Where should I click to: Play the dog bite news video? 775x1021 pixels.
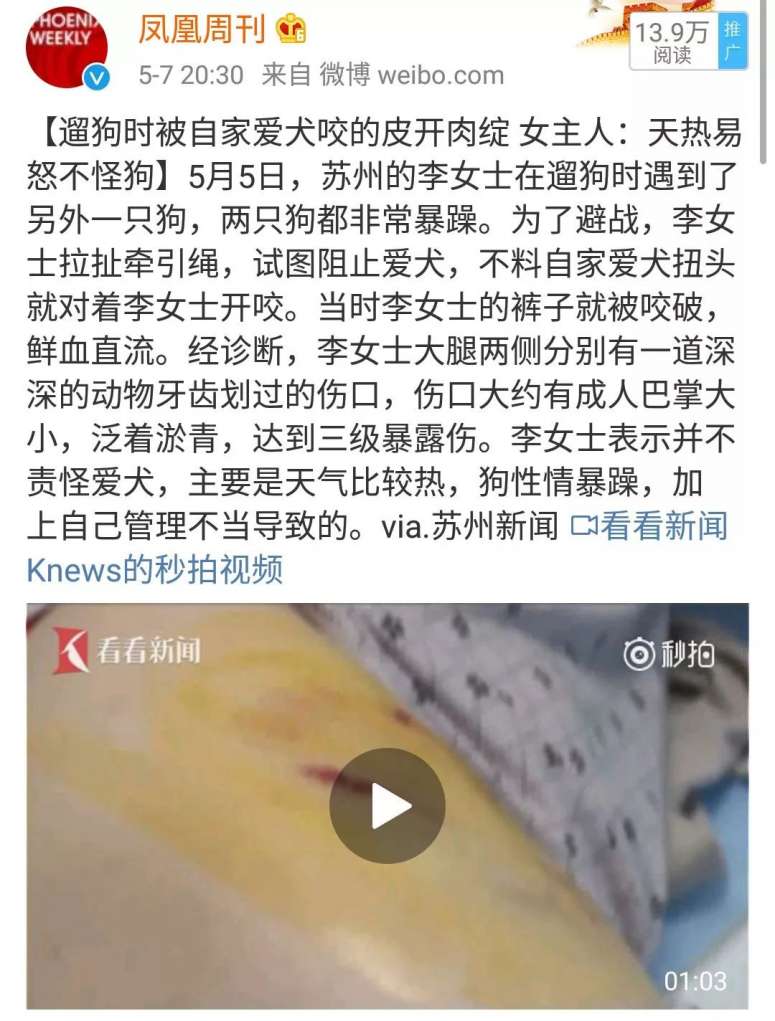tap(387, 805)
